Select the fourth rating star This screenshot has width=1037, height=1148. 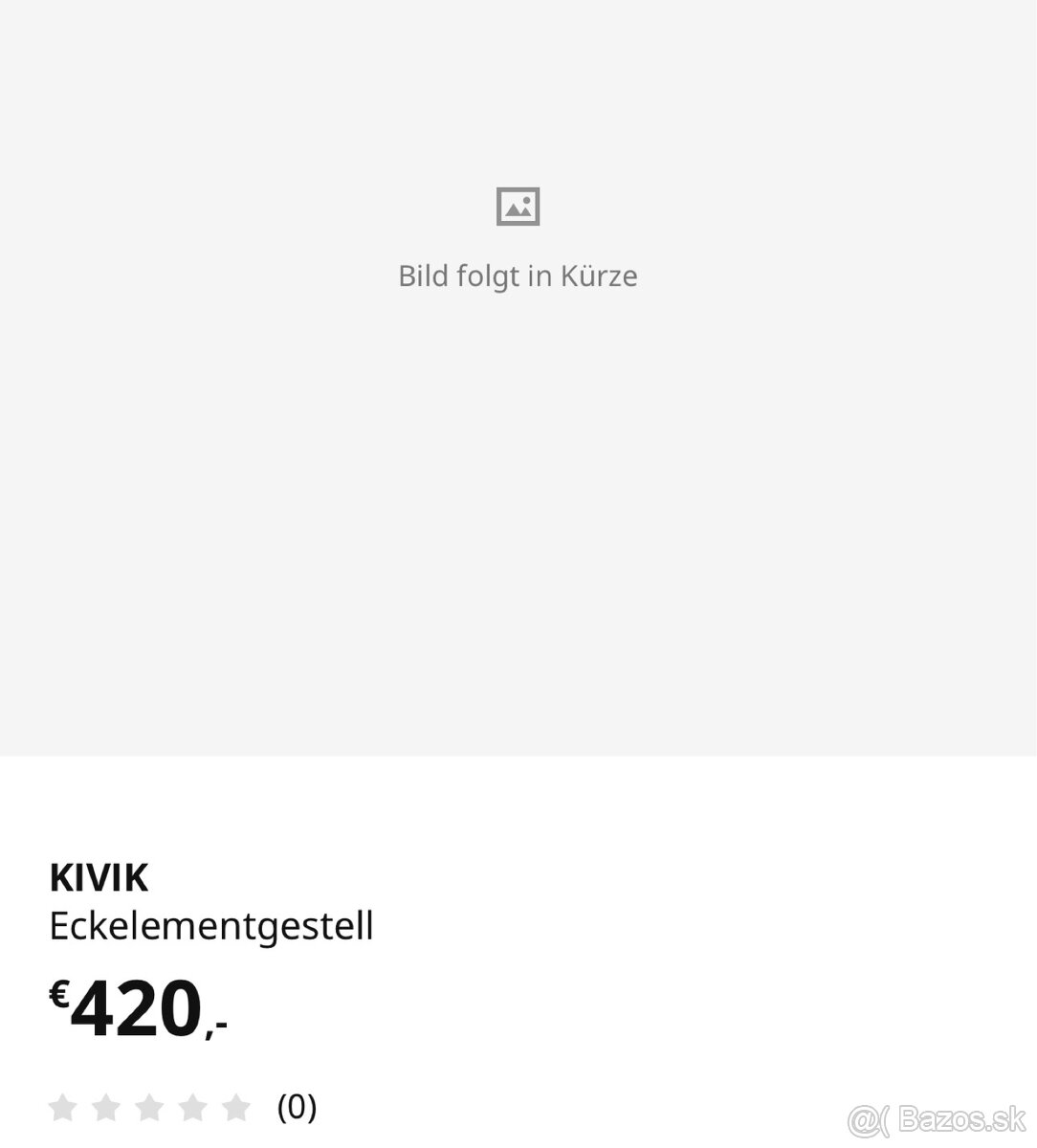coord(191,1108)
